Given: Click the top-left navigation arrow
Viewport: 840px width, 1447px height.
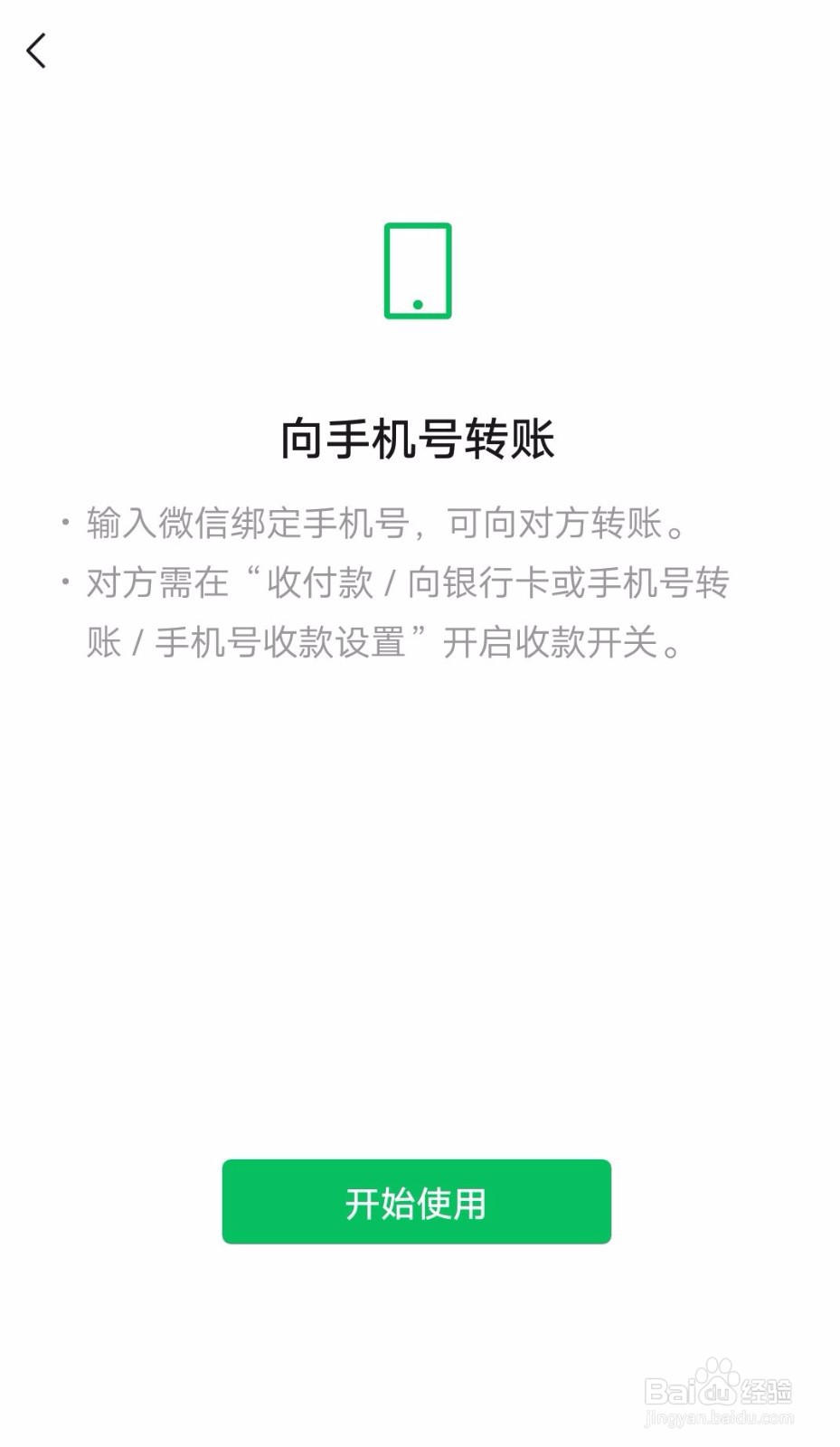Looking at the screenshot, I should pyautogui.click(x=36, y=52).
